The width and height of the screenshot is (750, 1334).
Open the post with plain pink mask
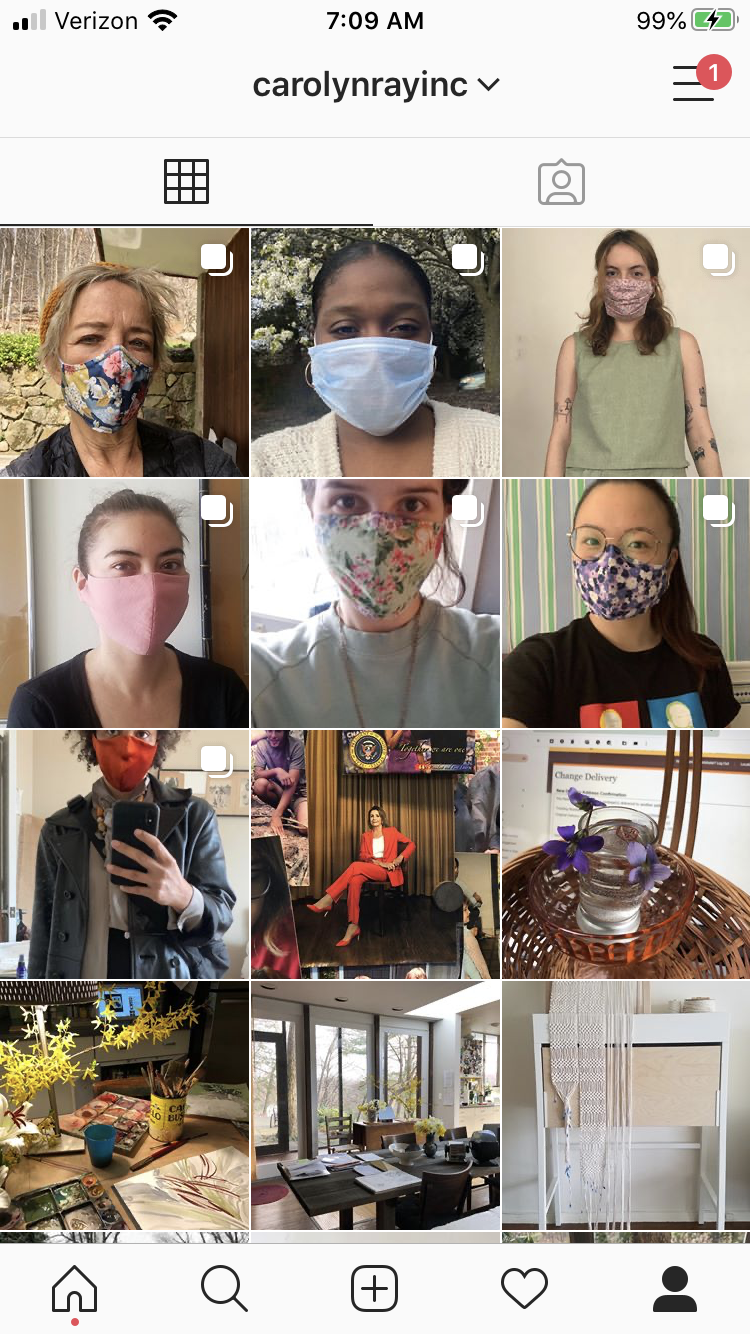tap(124, 603)
